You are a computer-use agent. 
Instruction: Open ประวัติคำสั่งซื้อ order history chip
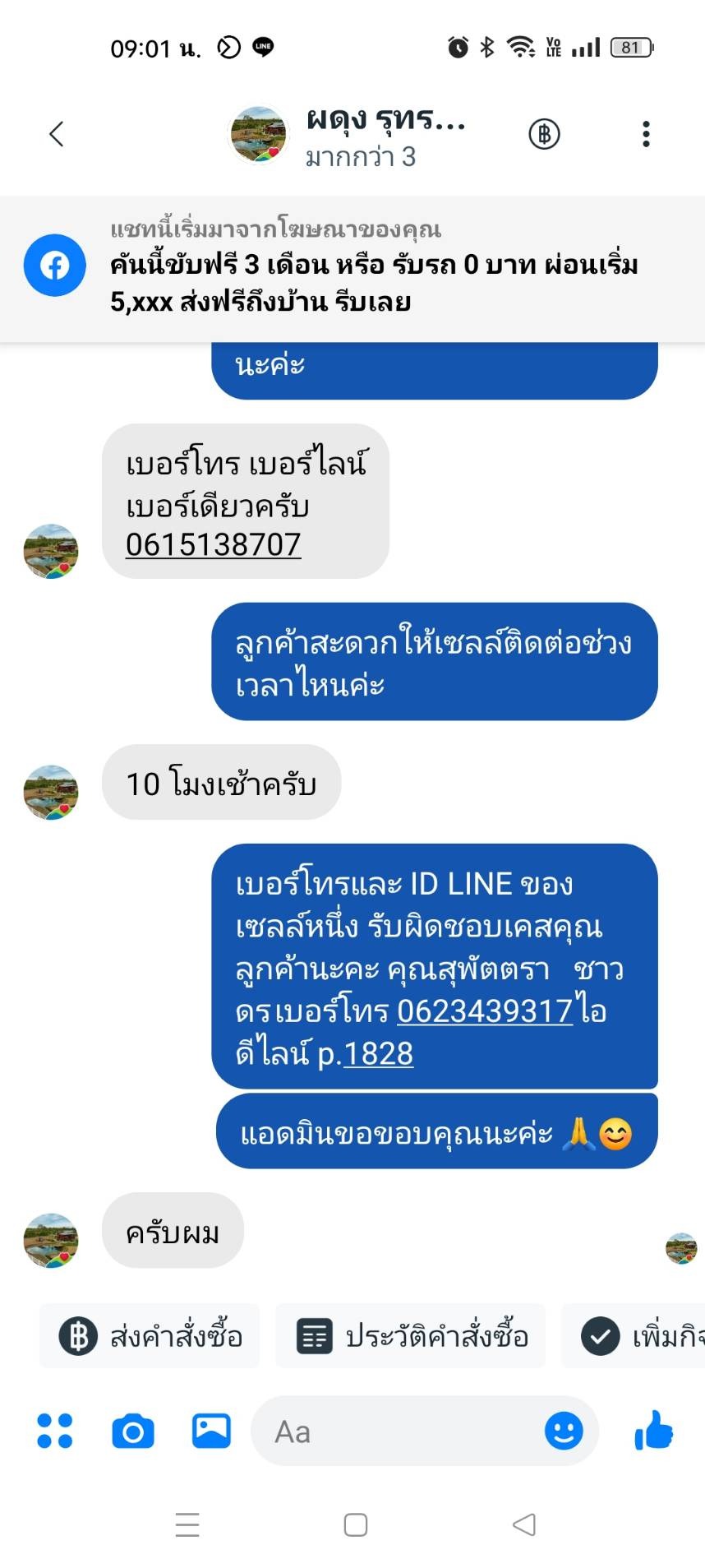point(411,1336)
